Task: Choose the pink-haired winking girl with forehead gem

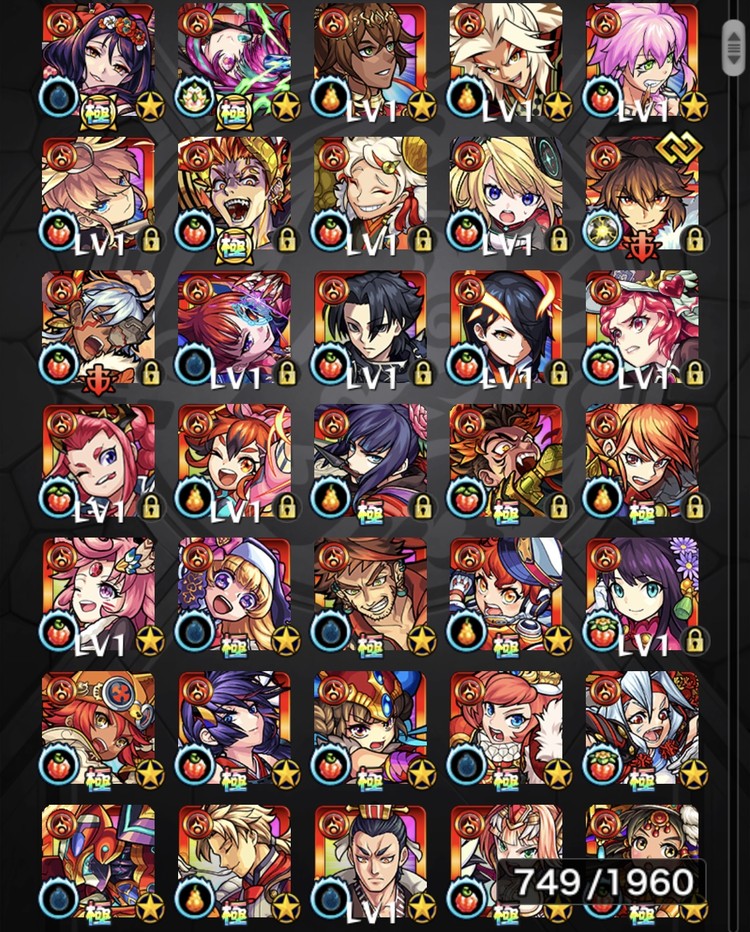Action: click(98, 594)
